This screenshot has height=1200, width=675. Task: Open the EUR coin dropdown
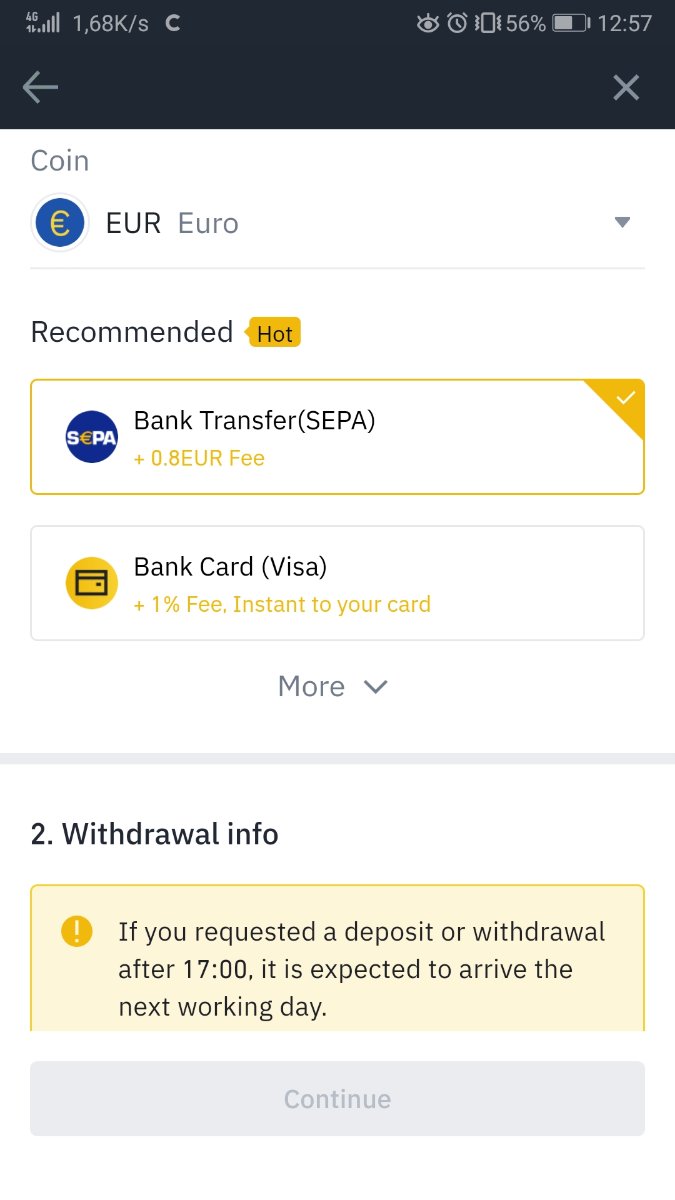(x=337, y=223)
